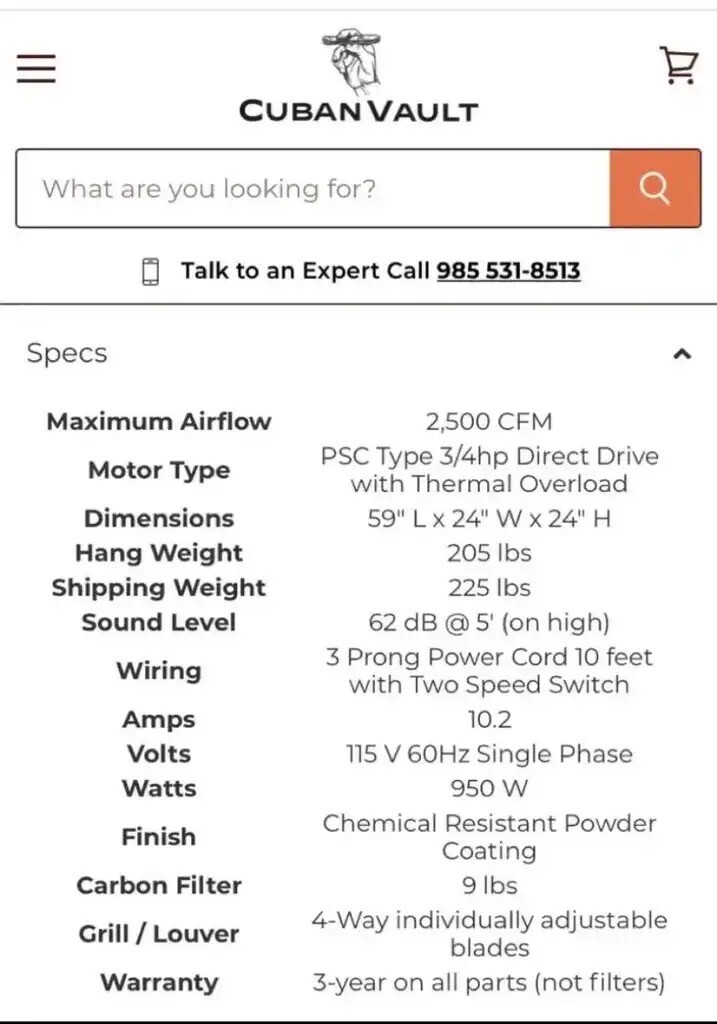Submit search with the orange magnifier button
Image resolution: width=717 pixels, height=1024 pixels.
click(655, 189)
